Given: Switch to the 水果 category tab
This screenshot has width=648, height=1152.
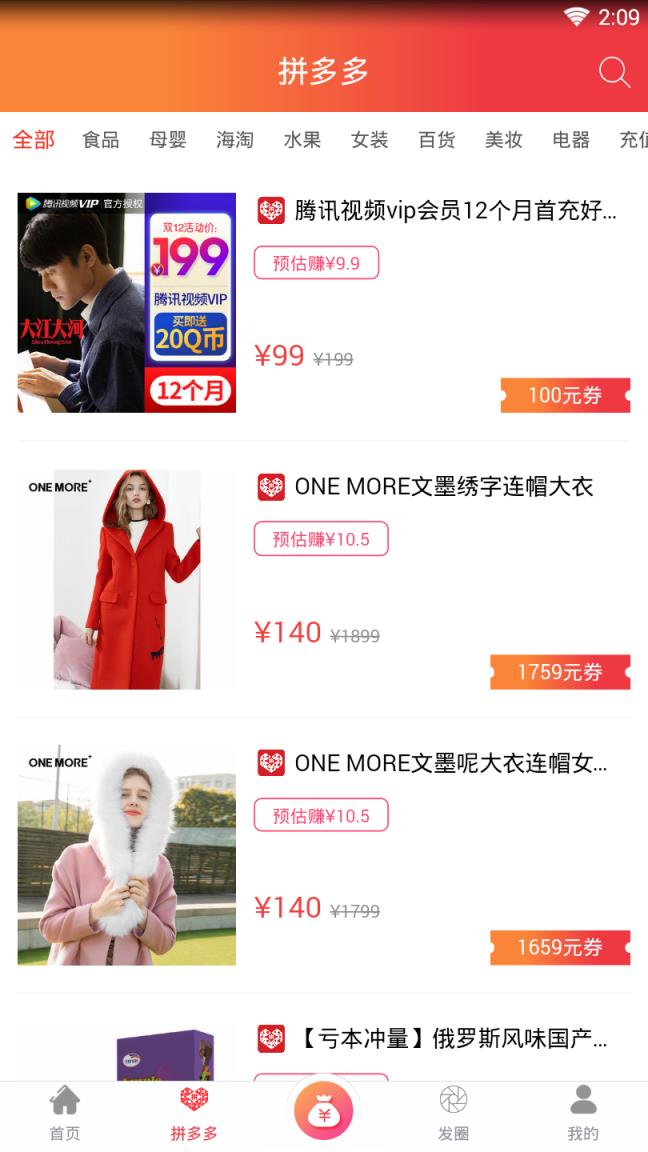Looking at the screenshot, I should (302, 140).
